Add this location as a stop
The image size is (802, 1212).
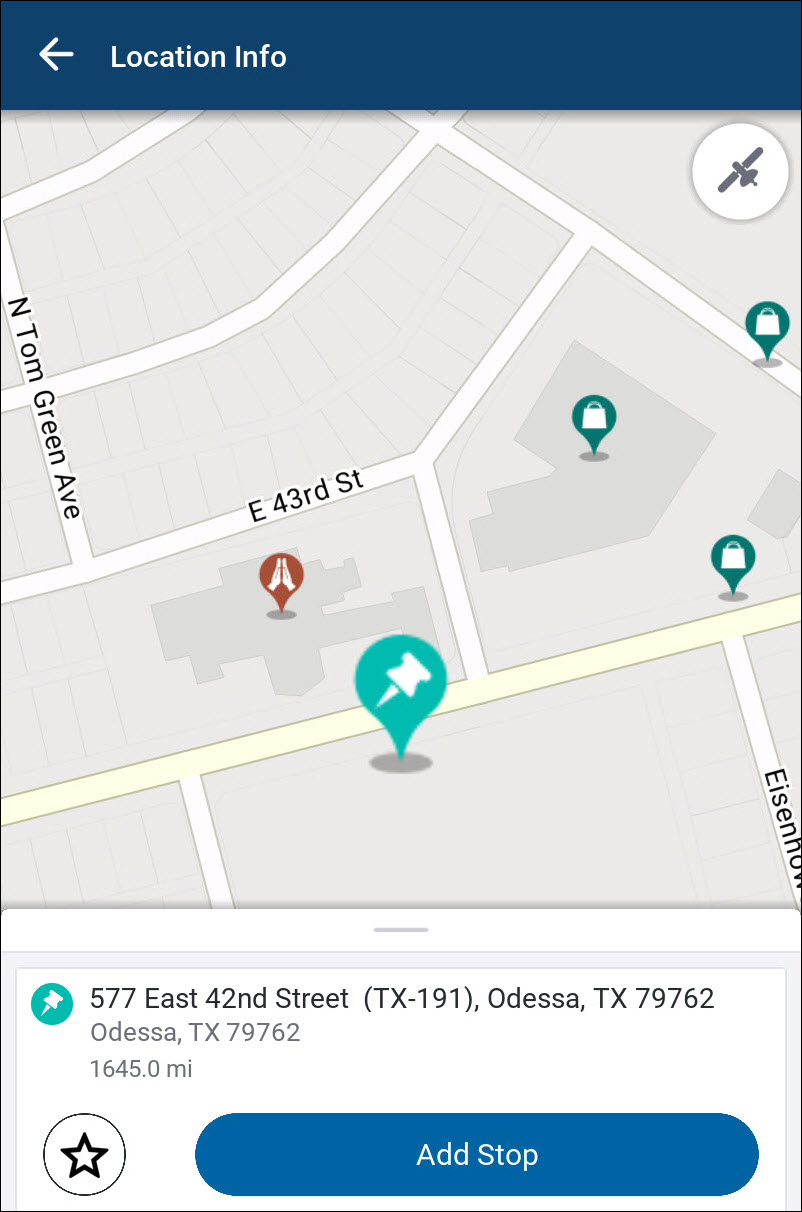tap(476, 1154)
